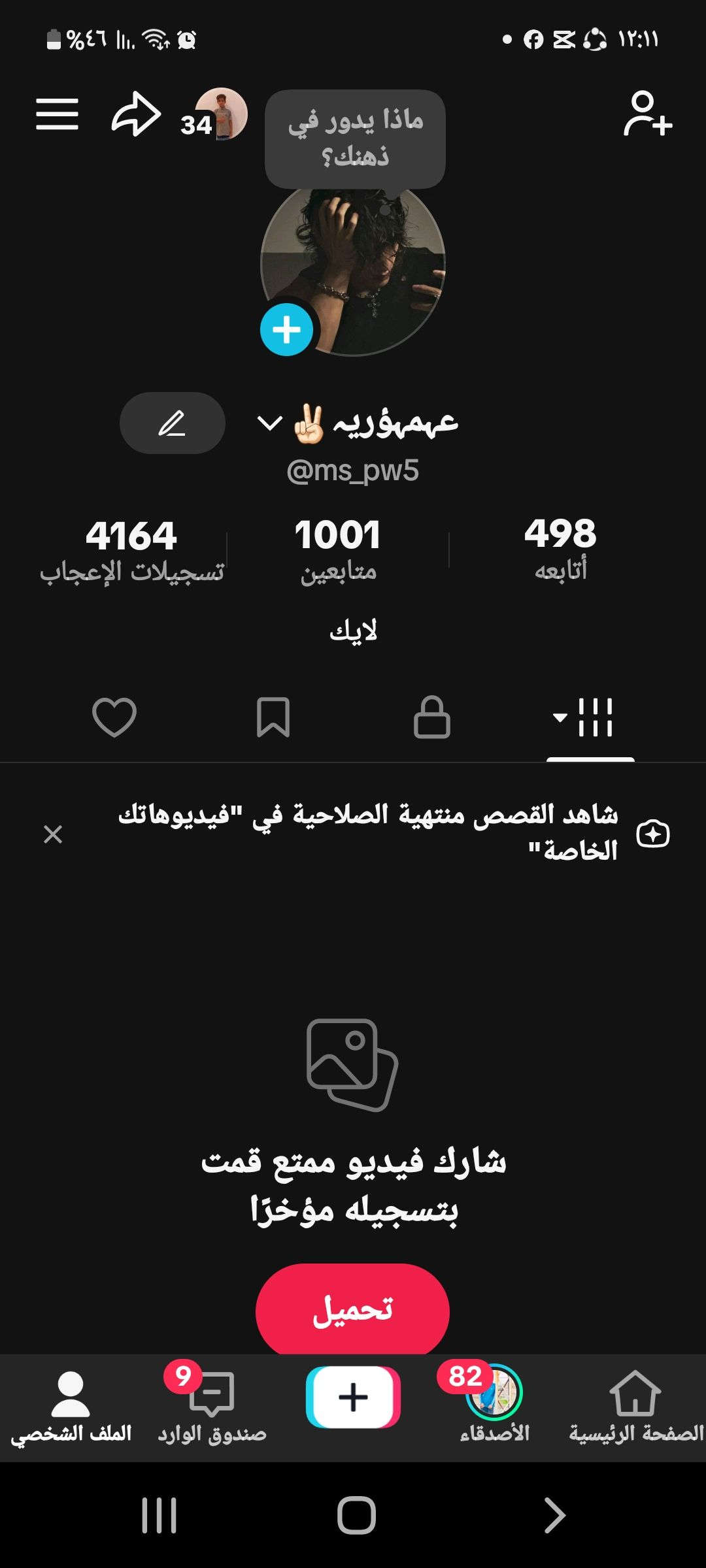Image resolution: width=706 pixels, height=1568 pixels.
Task: Select the posts grid tab
Action: pos(590,717)
